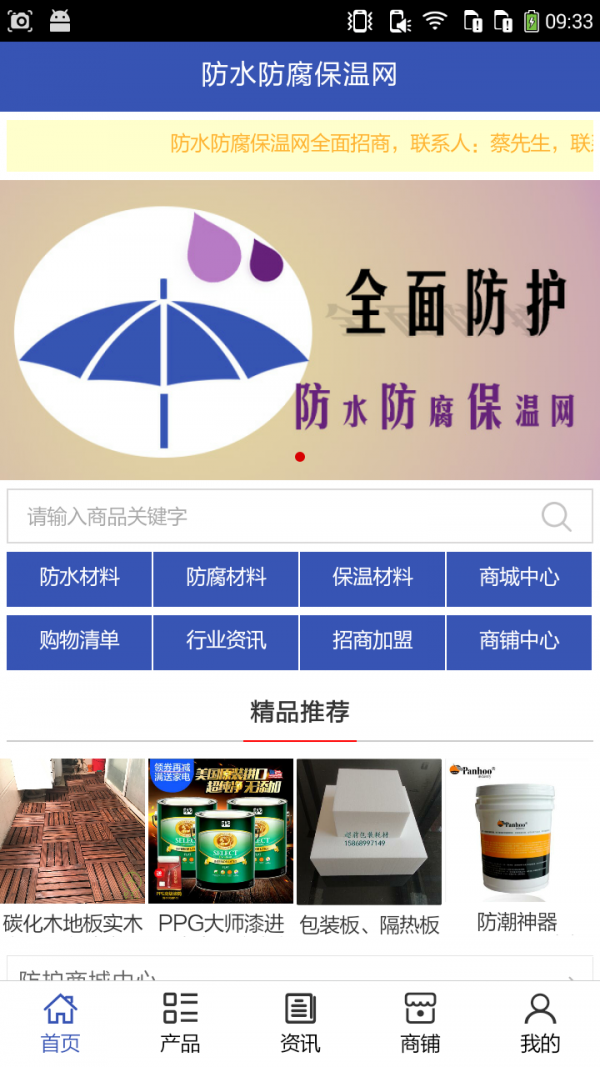Image resolution: width=600 pixels, height=1067 pixels.
Task: View 行业资讯 industry news
Action: tap(226, 641)
